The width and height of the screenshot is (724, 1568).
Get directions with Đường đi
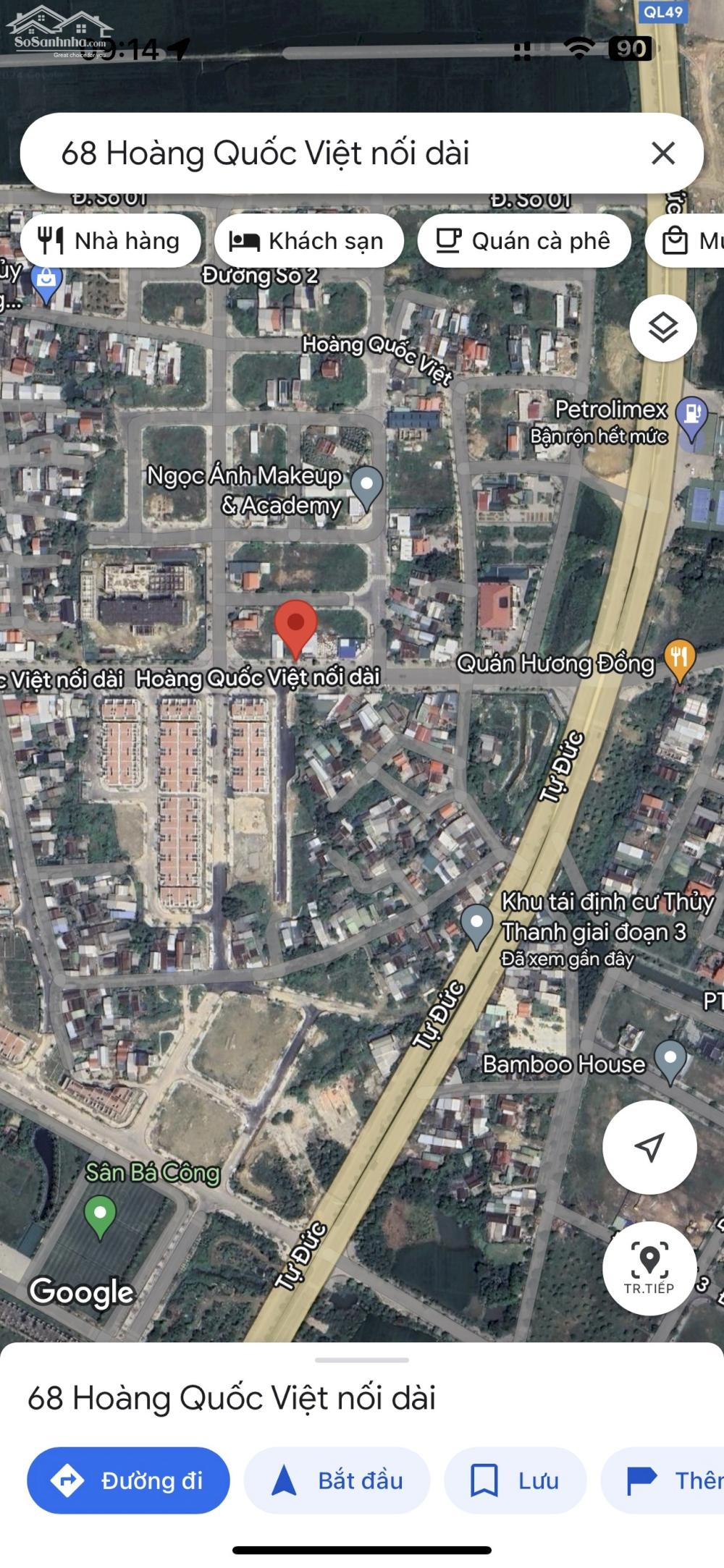click(x=128, y=1480)
